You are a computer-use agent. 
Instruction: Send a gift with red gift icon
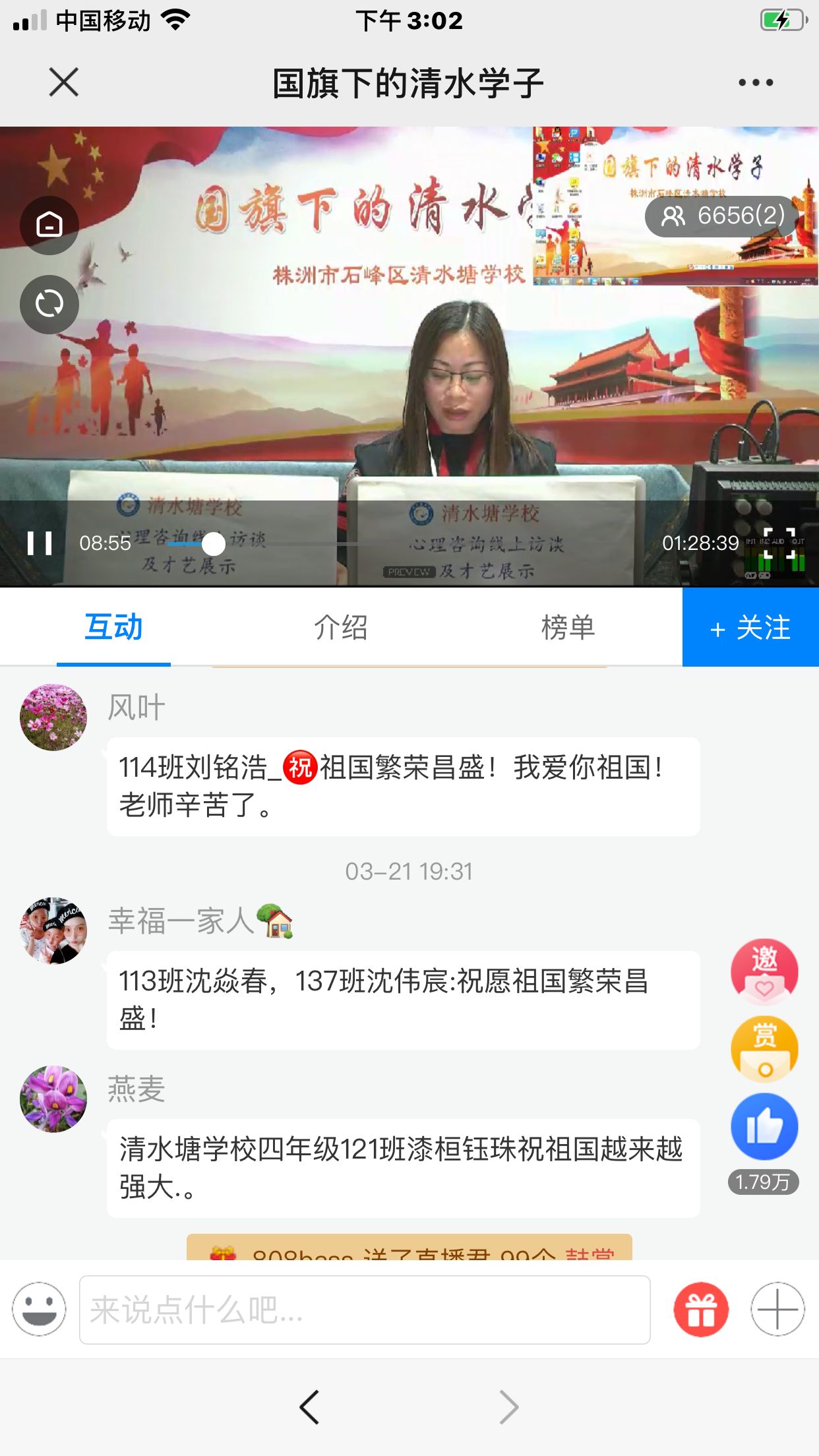coord(701,1310)
